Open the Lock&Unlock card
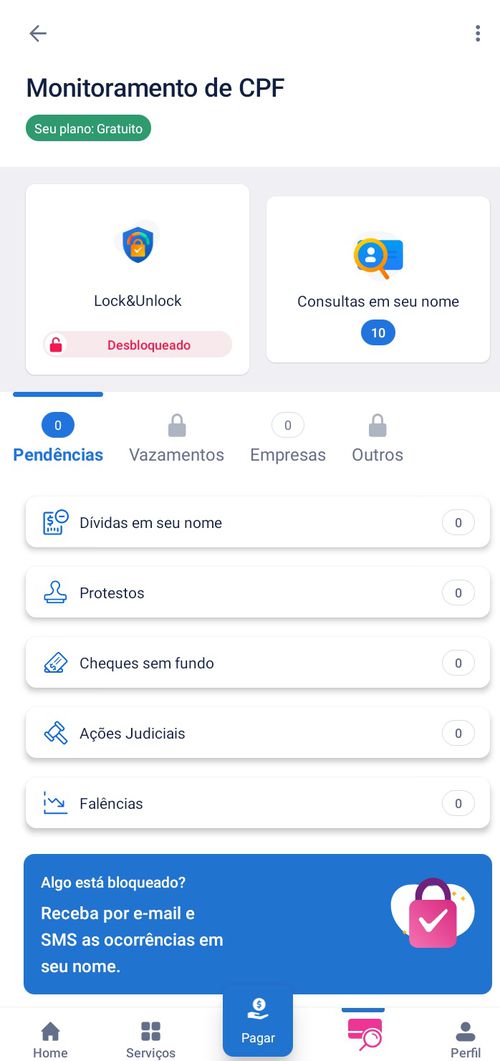 coord(137,279)
